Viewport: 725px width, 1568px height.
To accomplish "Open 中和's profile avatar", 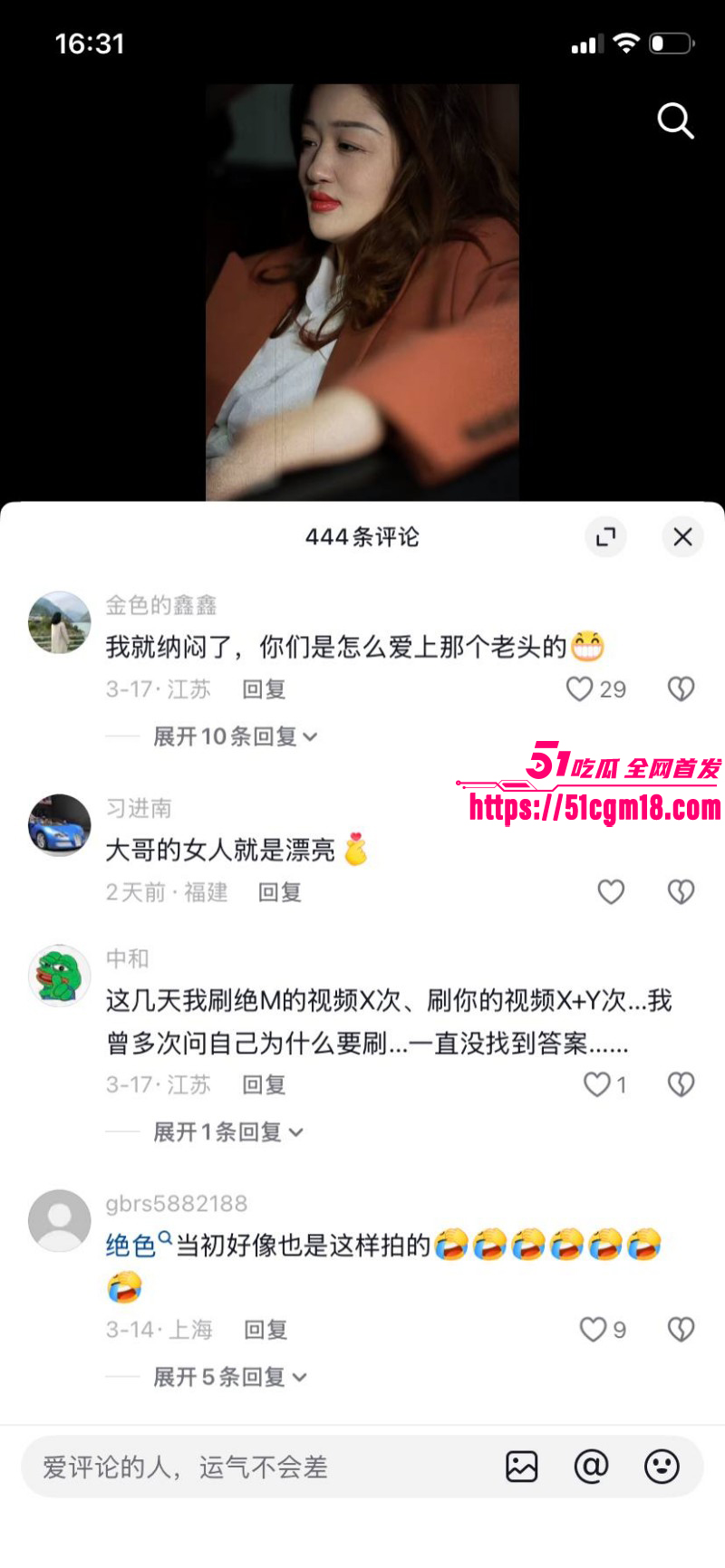I will 59,976.
